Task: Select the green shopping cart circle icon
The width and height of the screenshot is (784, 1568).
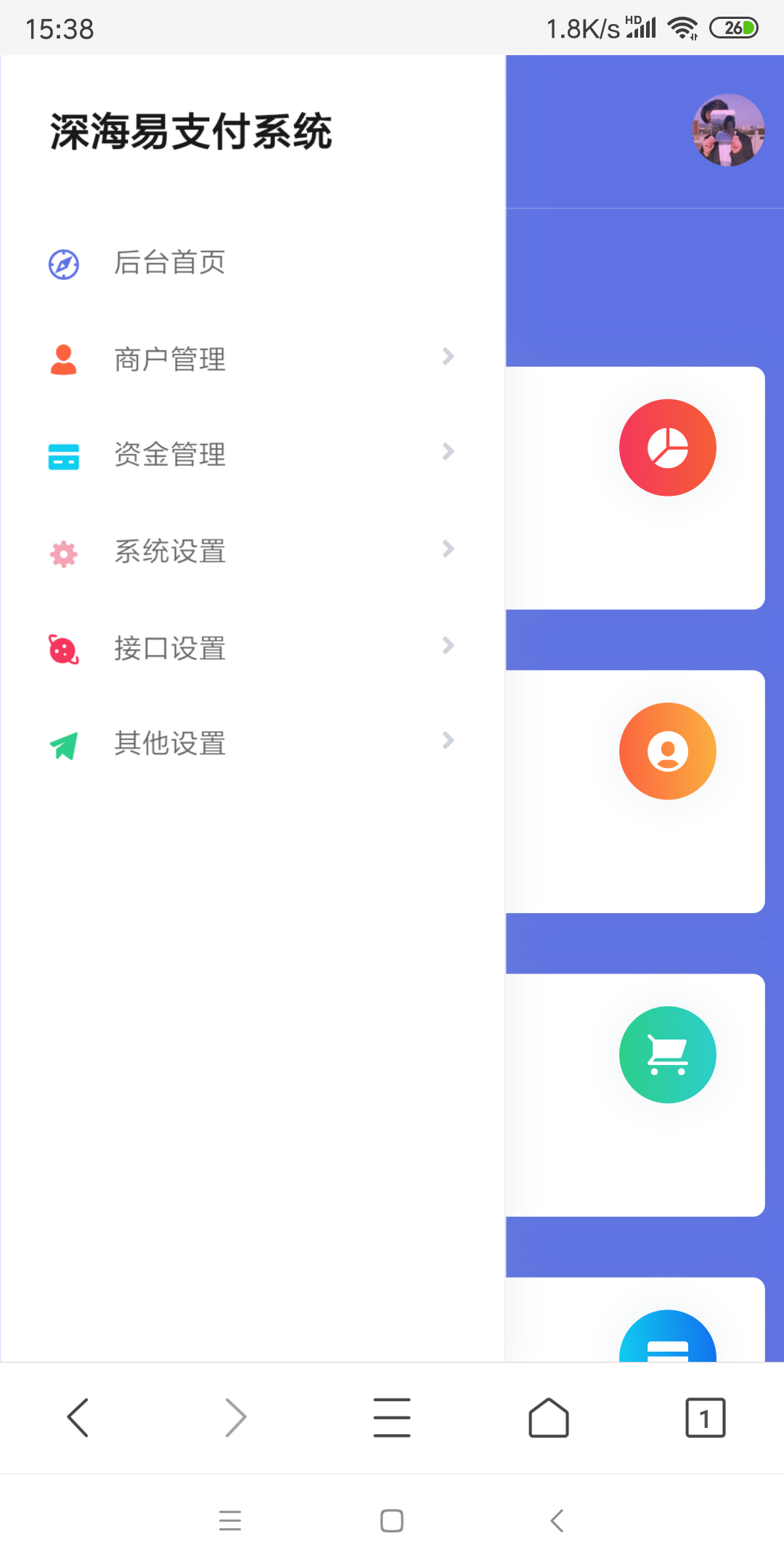Action: coord(667,1055)
